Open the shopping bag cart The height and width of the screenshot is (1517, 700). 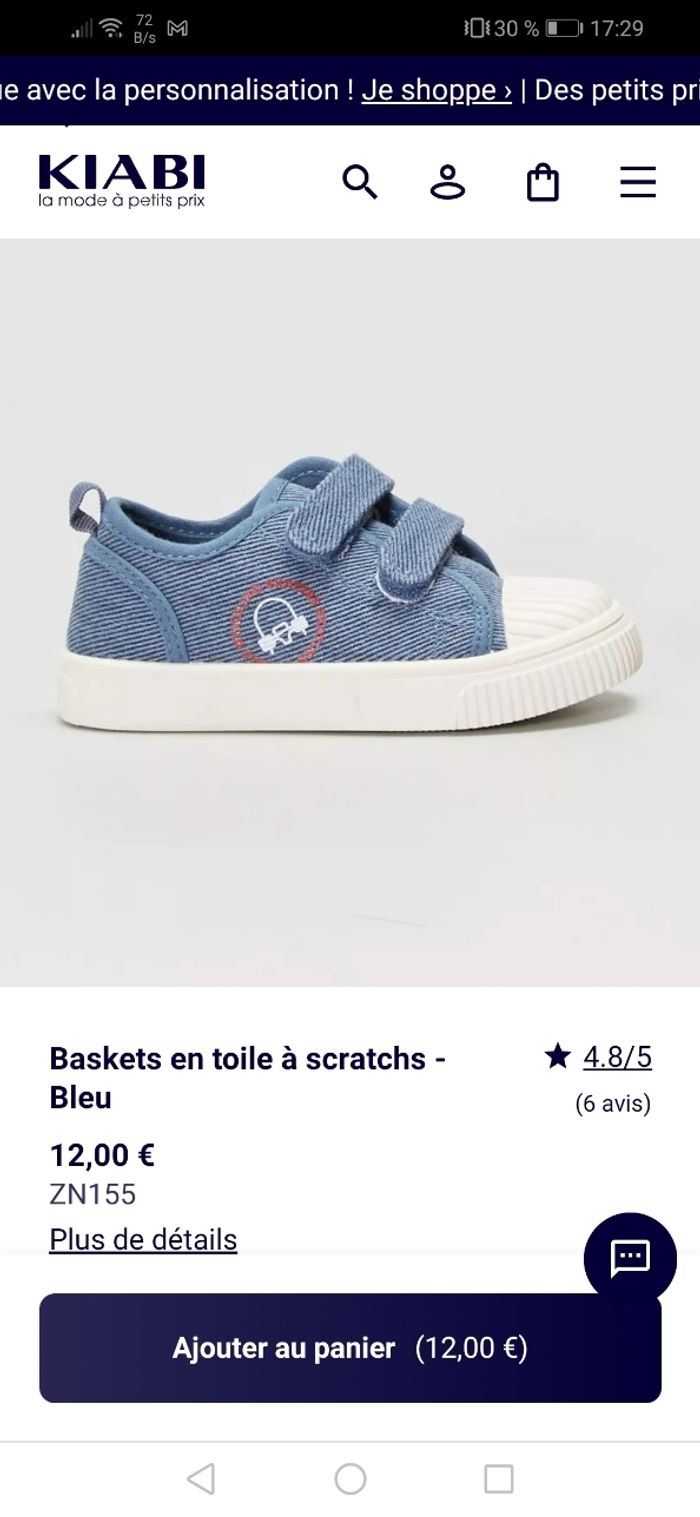coord(542,182)
